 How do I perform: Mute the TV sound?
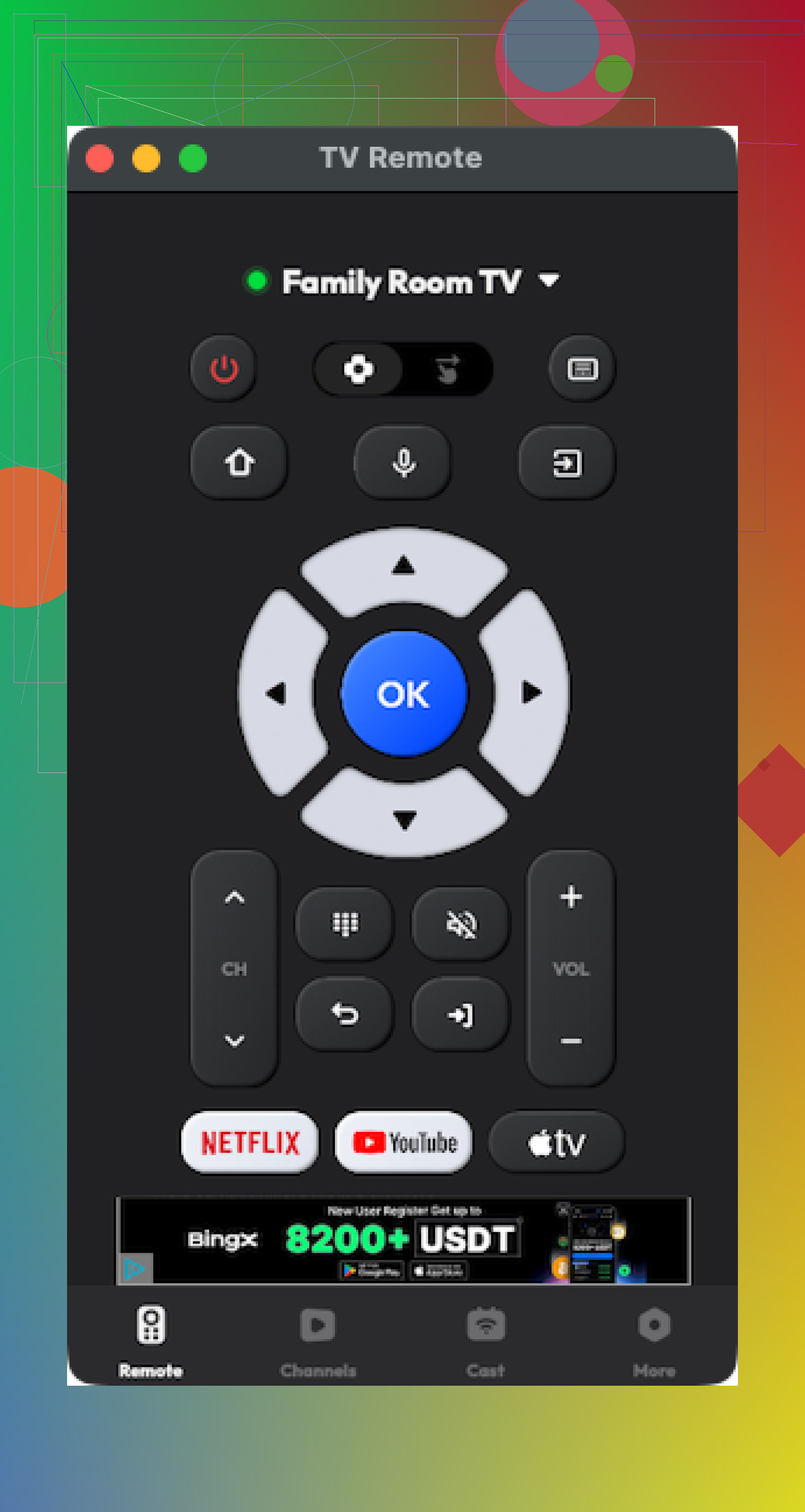point(462,924)
